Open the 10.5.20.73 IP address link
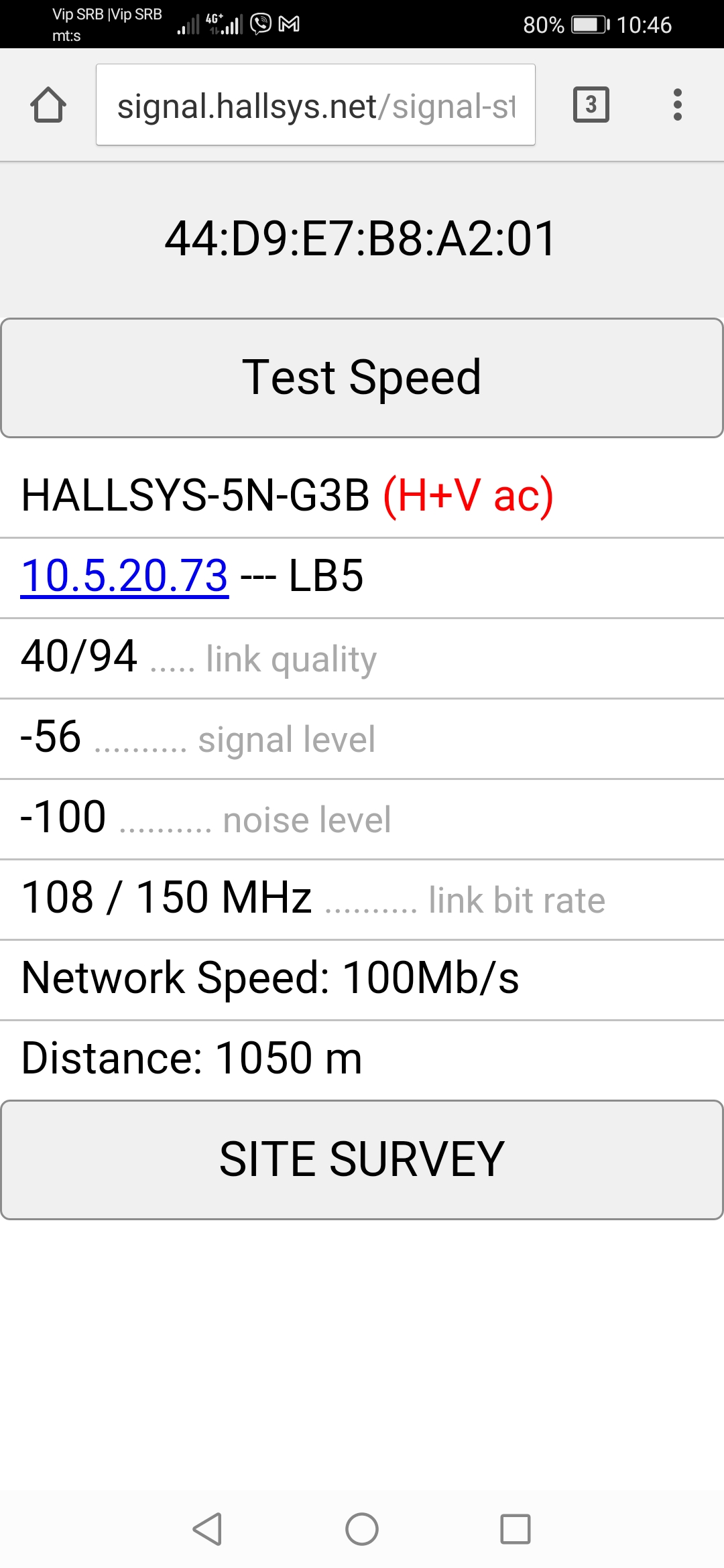 point(125,576)
